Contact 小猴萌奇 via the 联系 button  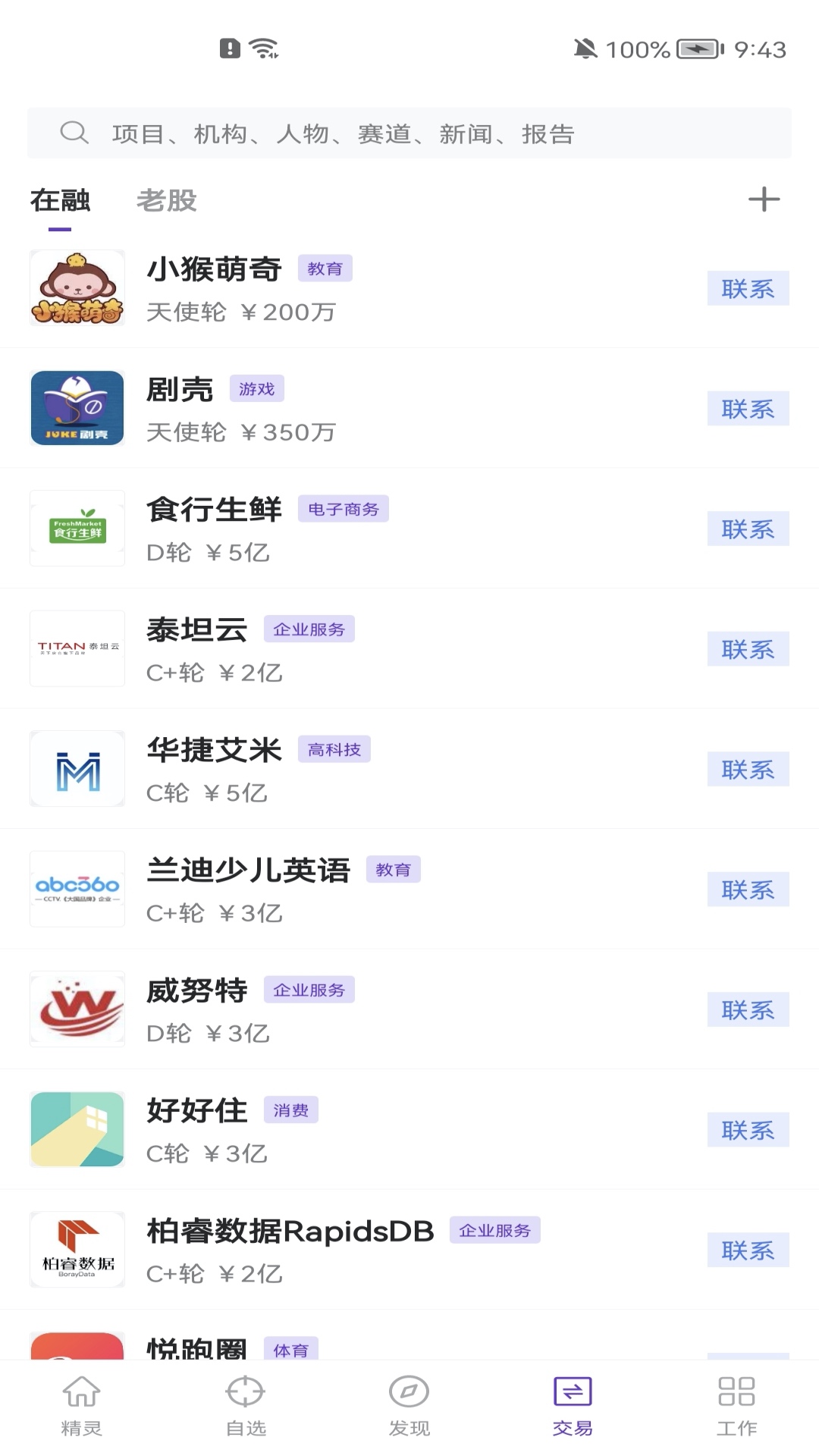click(748, 288)
